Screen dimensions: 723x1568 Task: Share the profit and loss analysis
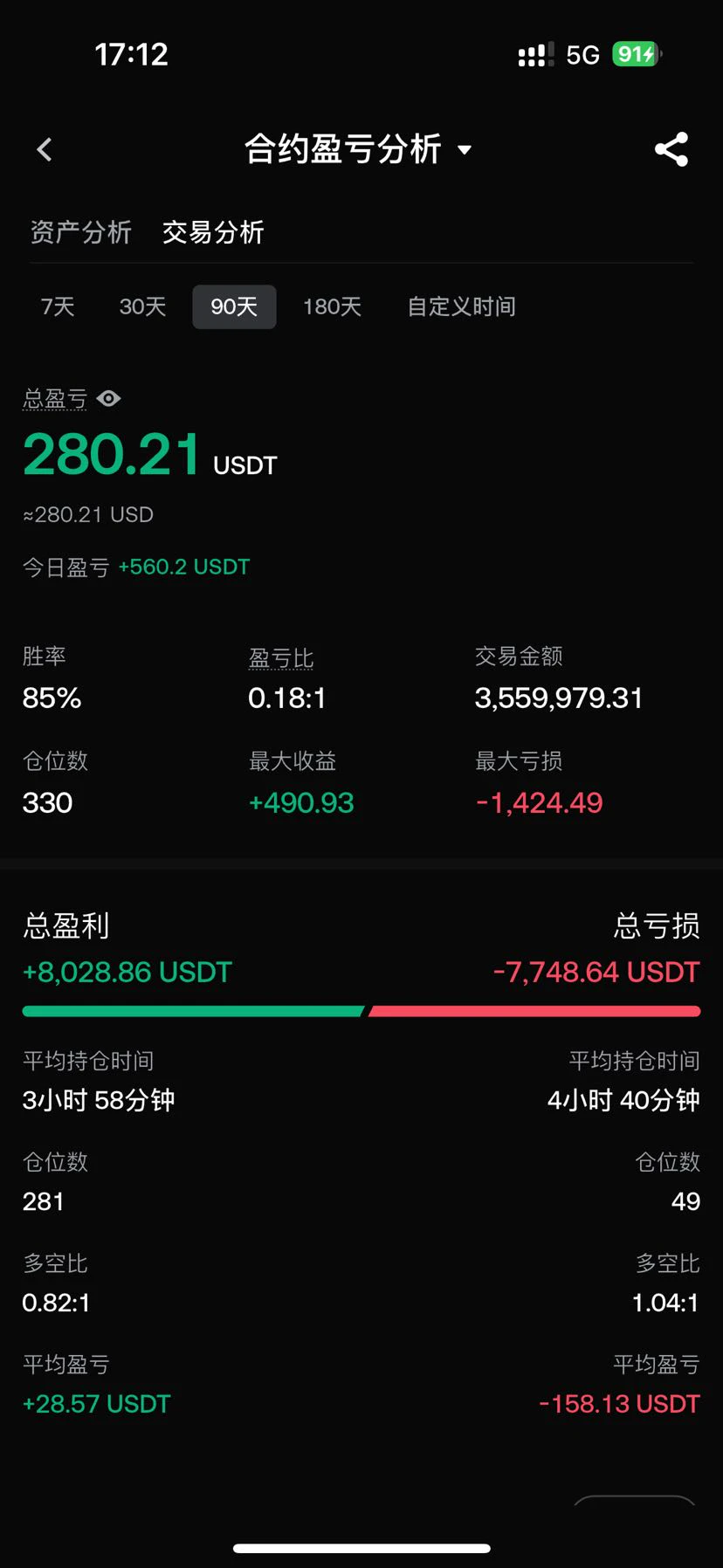pos(671,149)
